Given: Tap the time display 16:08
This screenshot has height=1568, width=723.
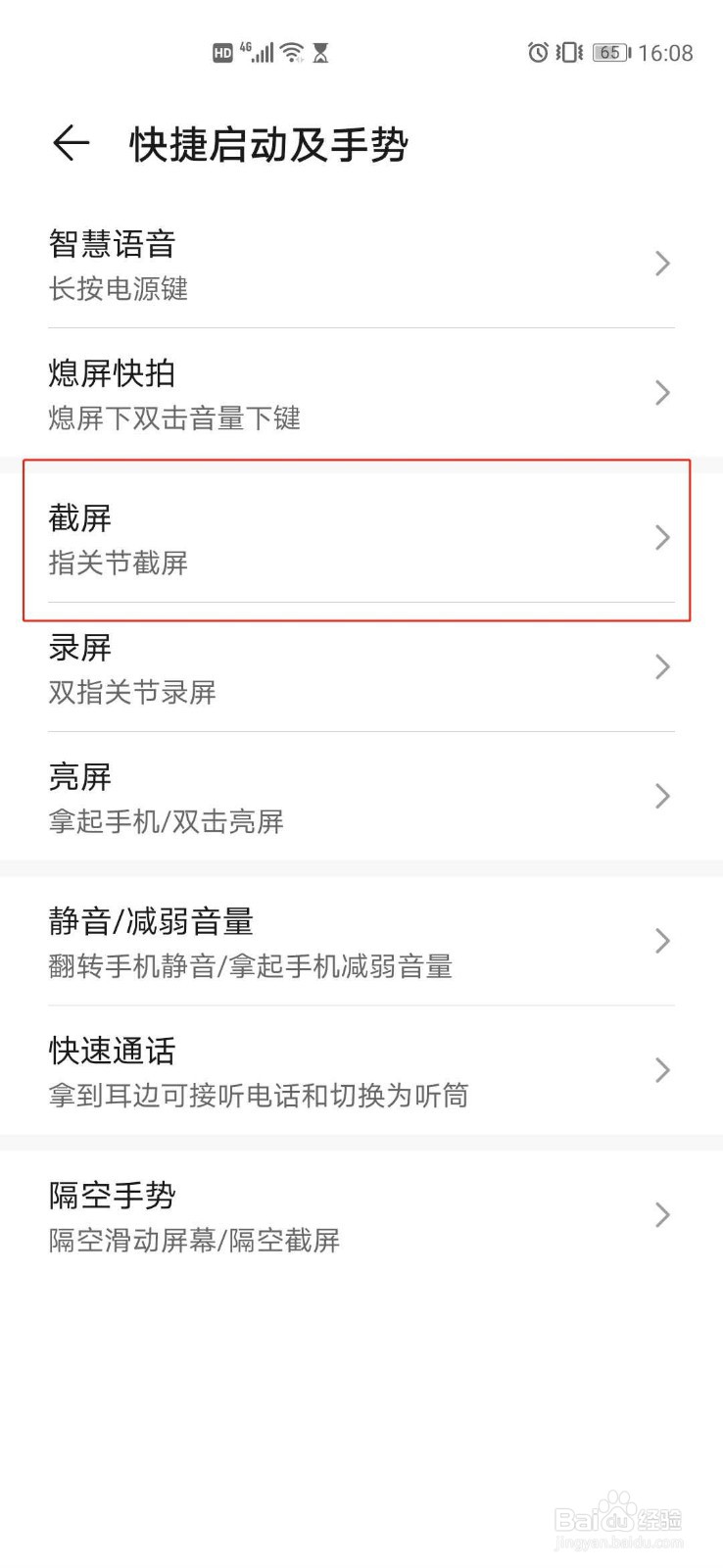Looking at the screenshot, I should (669, 53).
